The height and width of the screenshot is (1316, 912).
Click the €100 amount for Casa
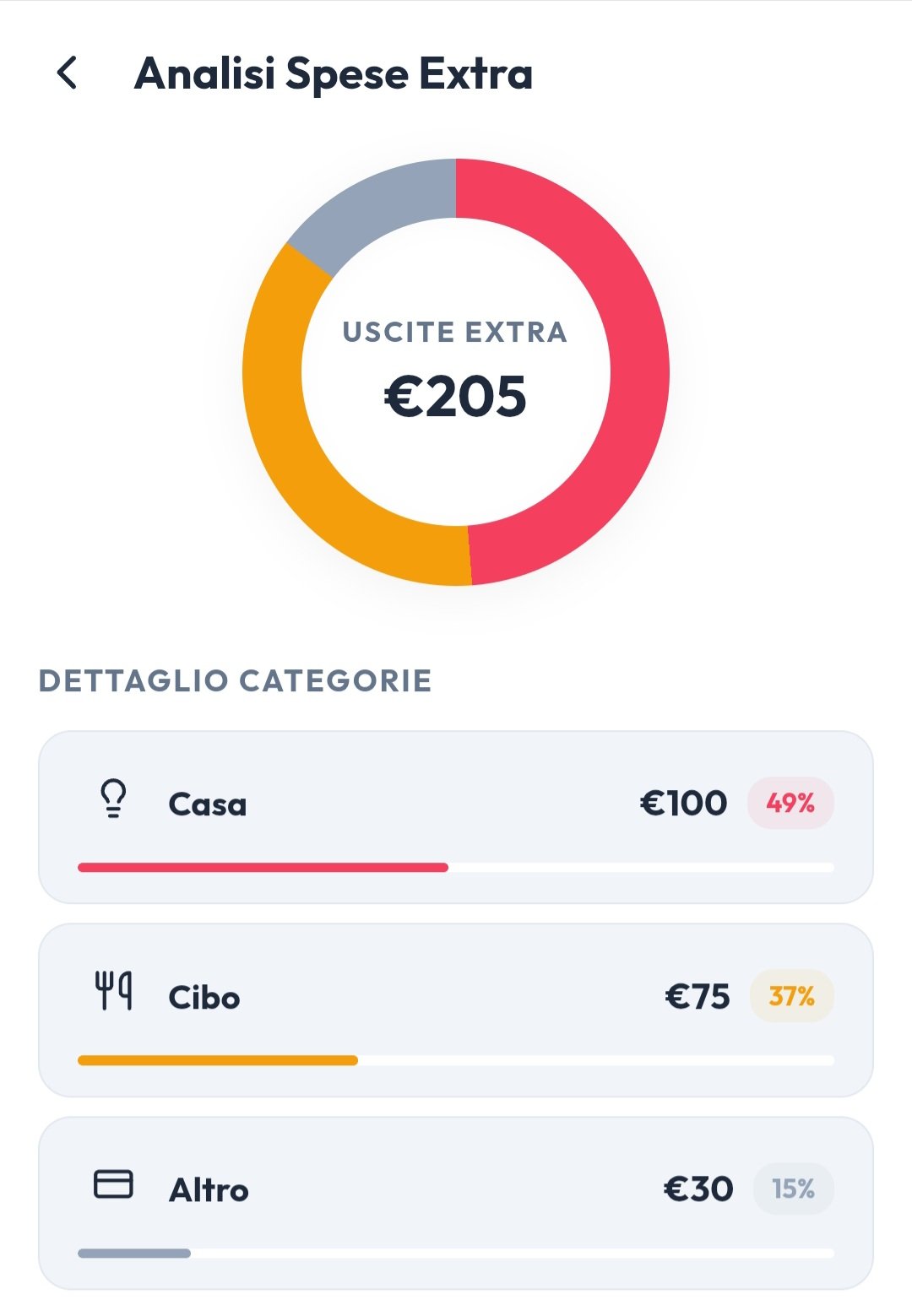click(x=685, y=803)
